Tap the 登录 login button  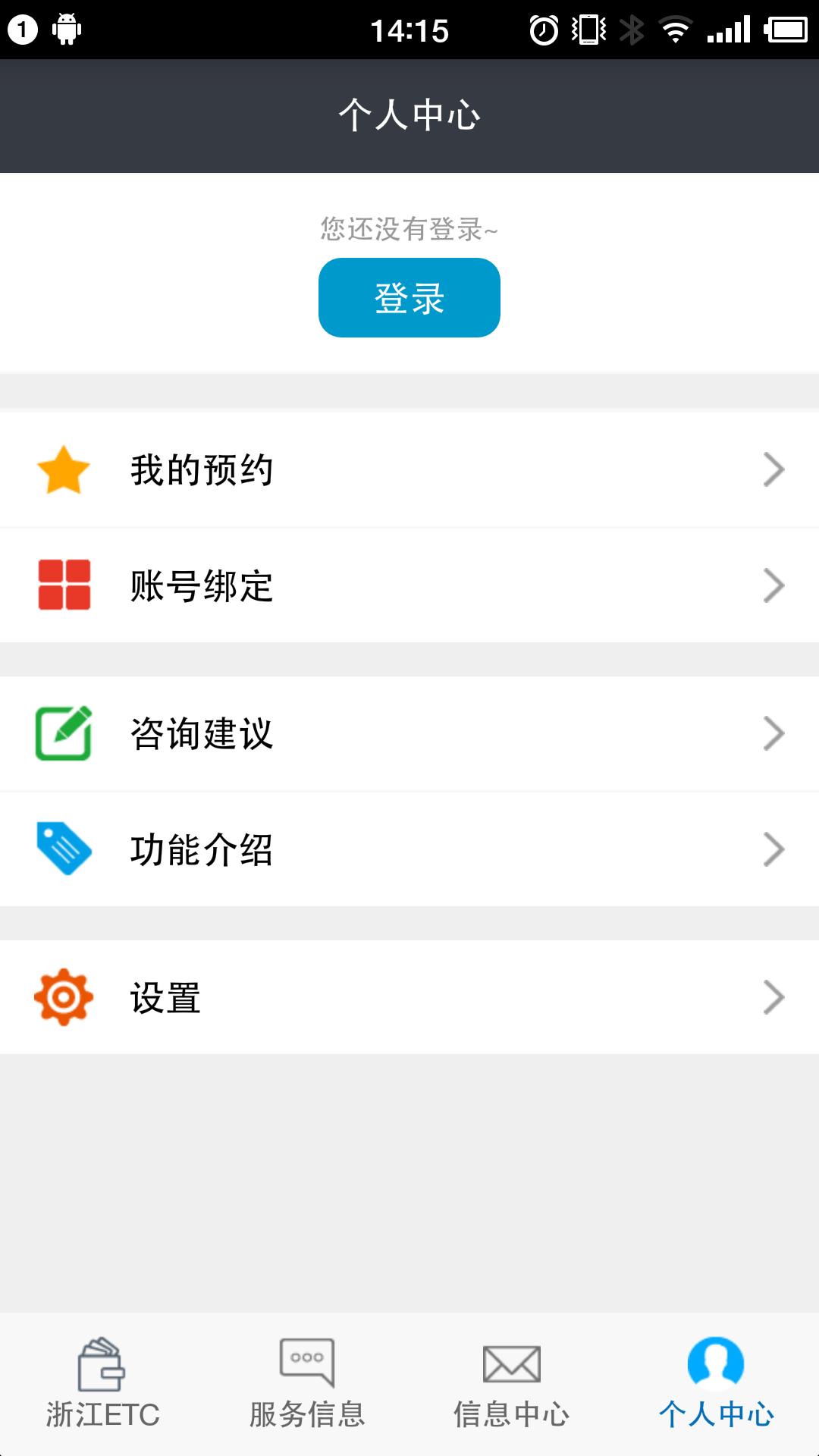[x=409, y=298]
